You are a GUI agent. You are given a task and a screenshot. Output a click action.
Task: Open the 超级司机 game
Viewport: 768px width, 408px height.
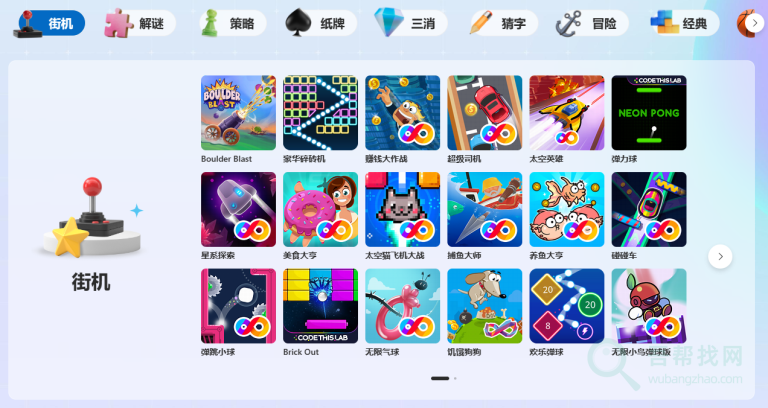point(484,113)
